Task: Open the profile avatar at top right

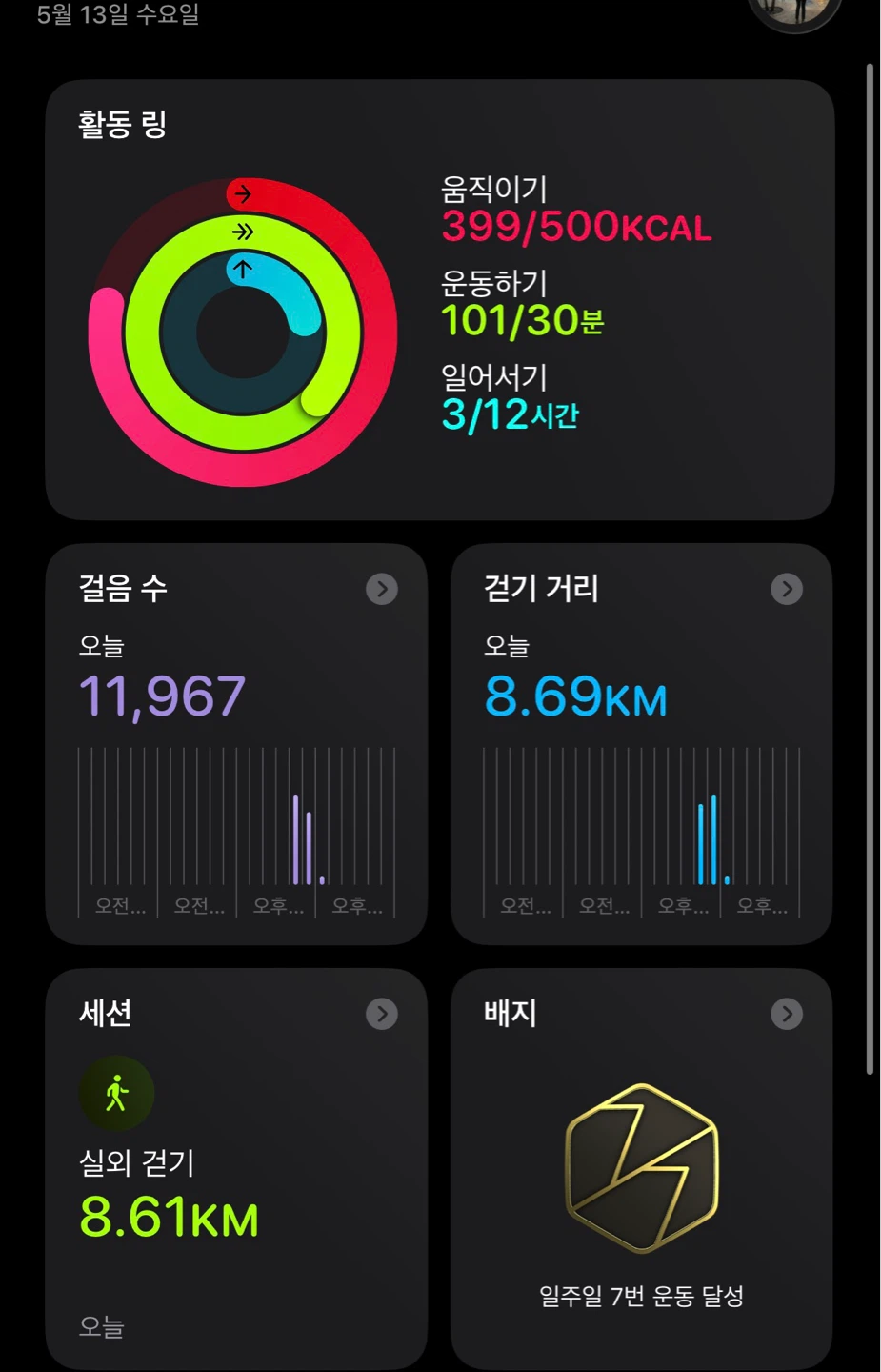Action: pos(794,11)
